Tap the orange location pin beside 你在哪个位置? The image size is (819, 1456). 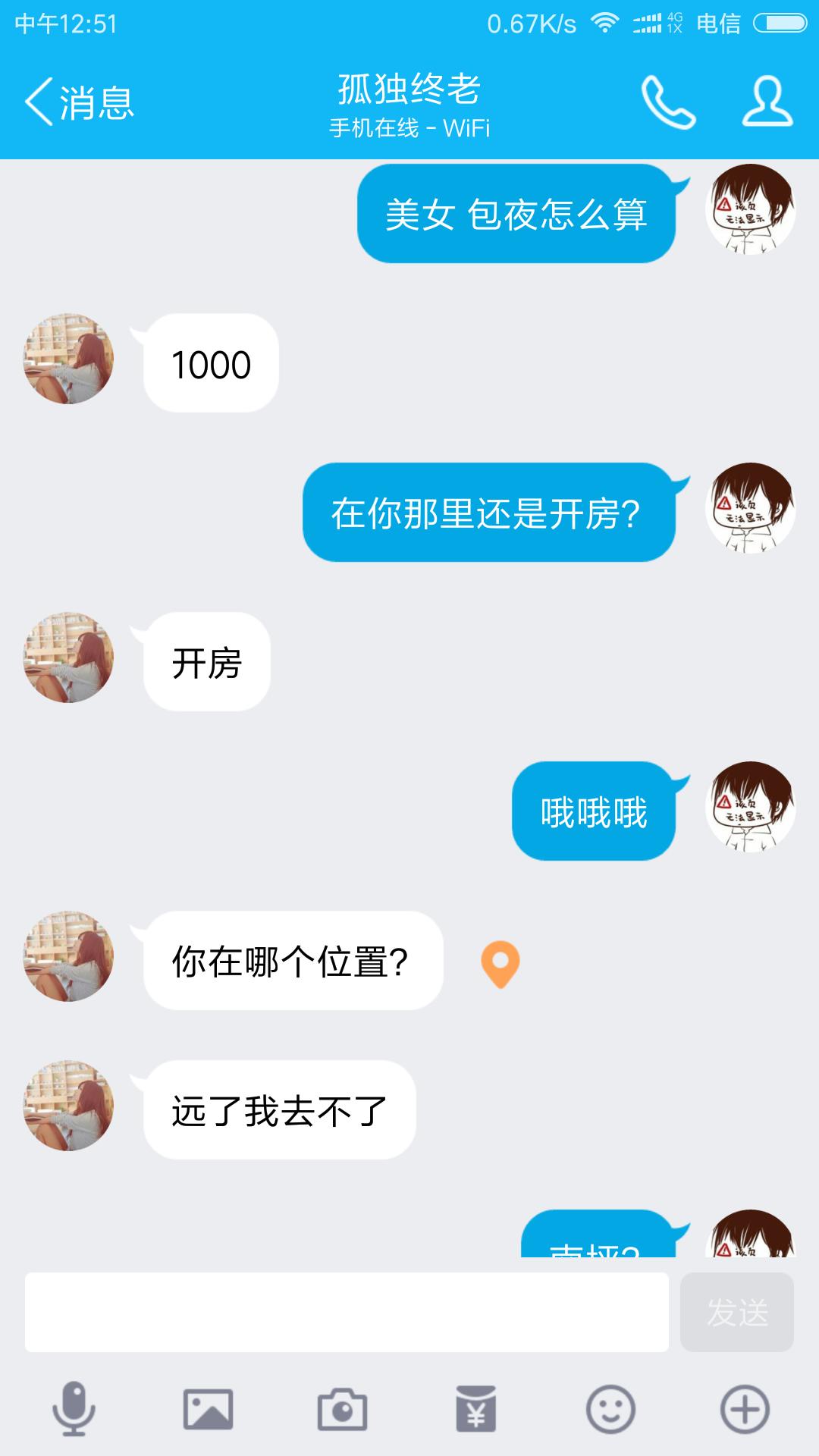[500, 964]
